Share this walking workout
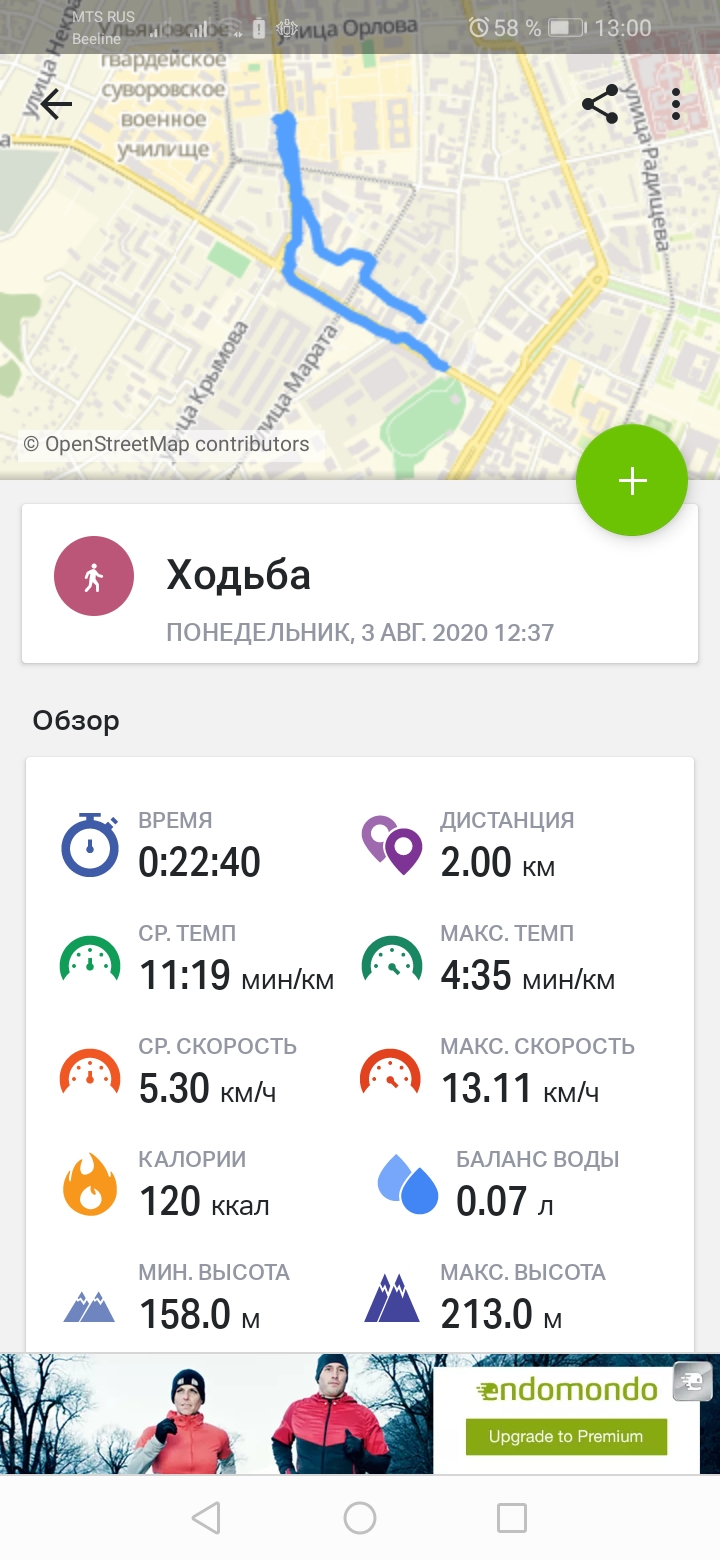The image size is (720, 1560). click(599, 104)
